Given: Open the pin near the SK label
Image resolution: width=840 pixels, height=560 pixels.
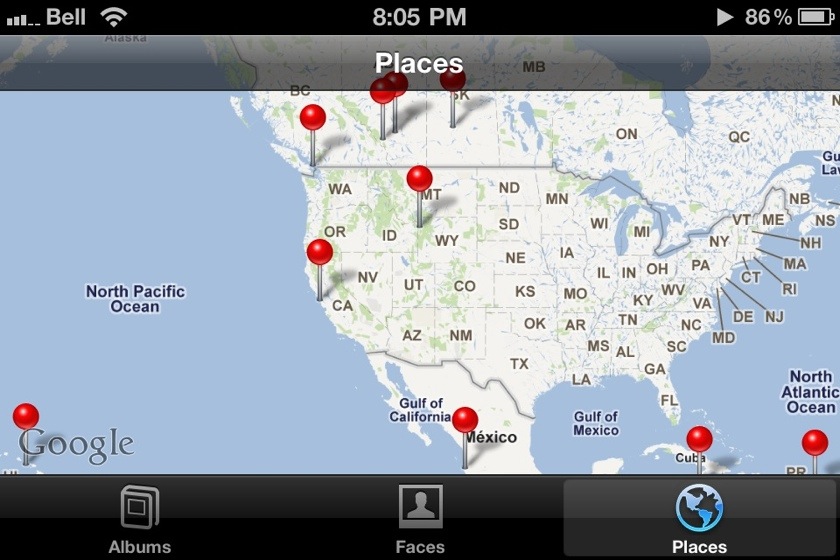Looking at the screenshot, I should [453, 80].
